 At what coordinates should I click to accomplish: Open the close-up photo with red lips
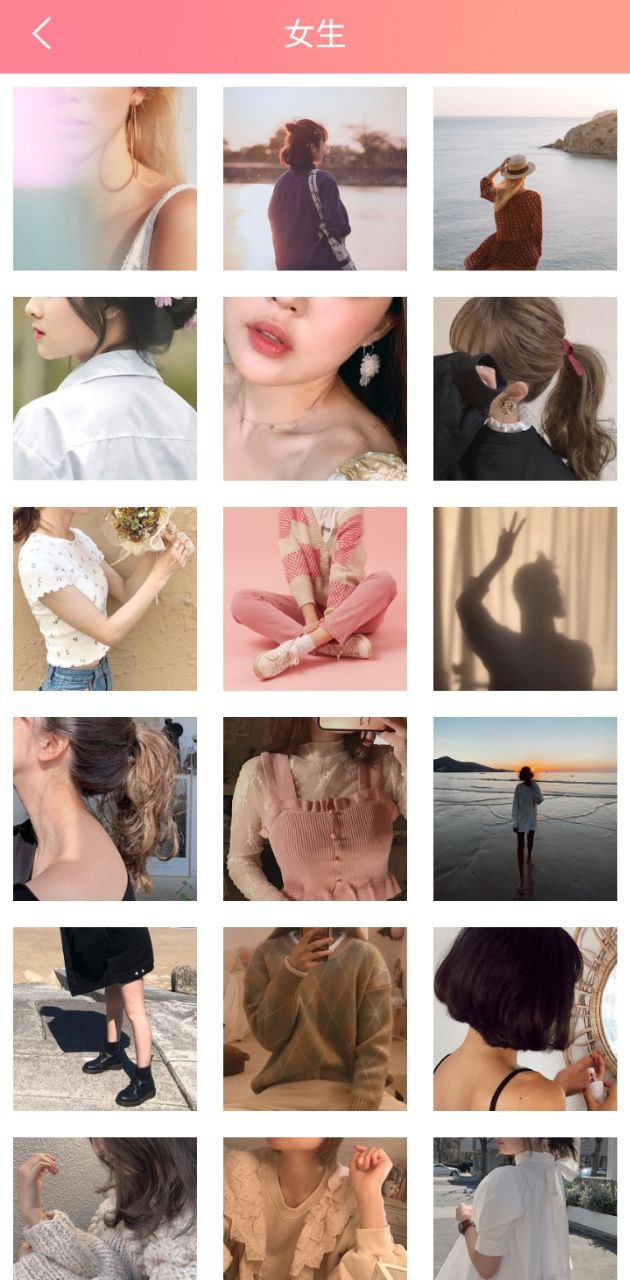315,388
